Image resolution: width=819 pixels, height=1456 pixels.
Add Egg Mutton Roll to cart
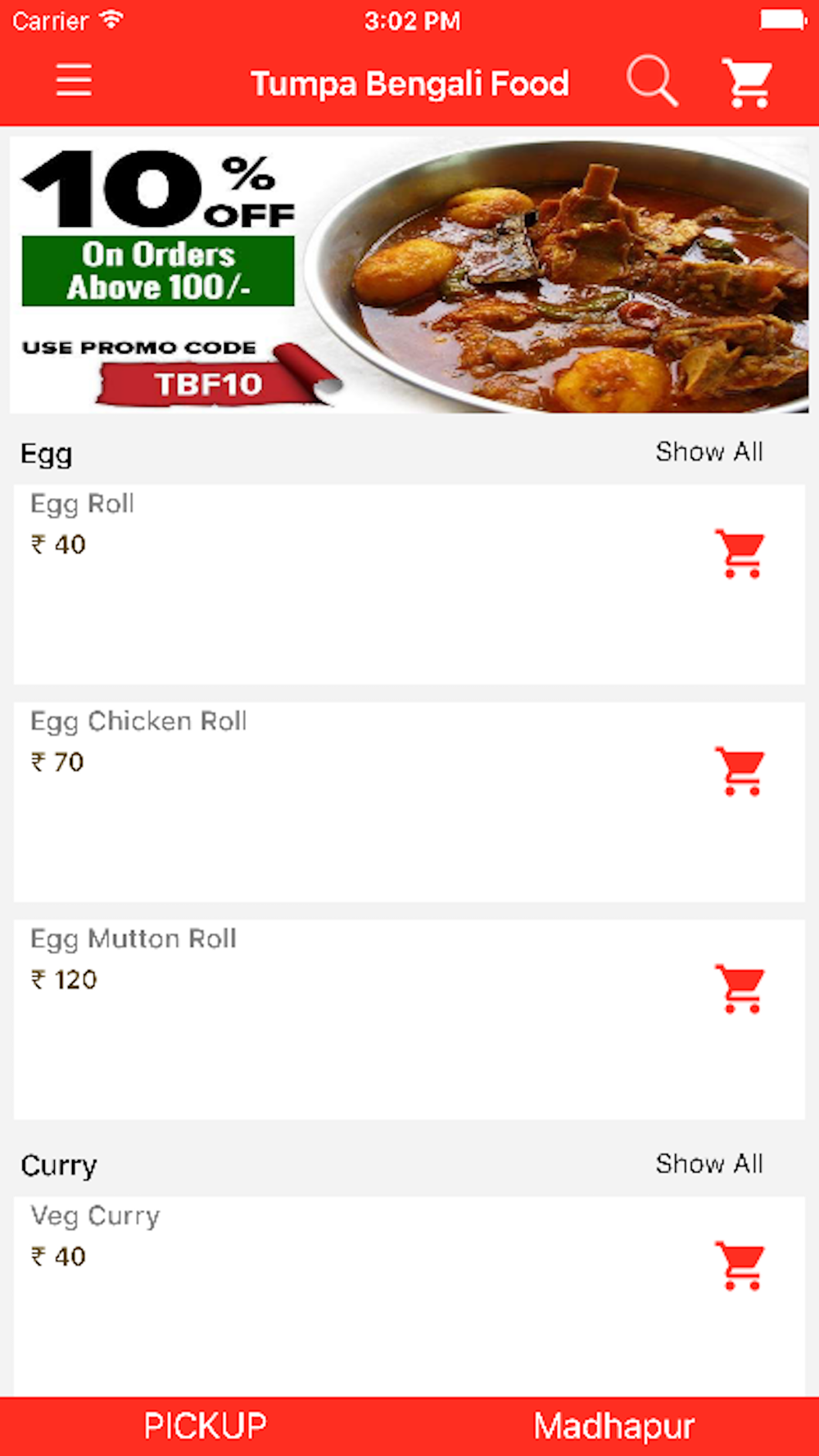point(740,988)
